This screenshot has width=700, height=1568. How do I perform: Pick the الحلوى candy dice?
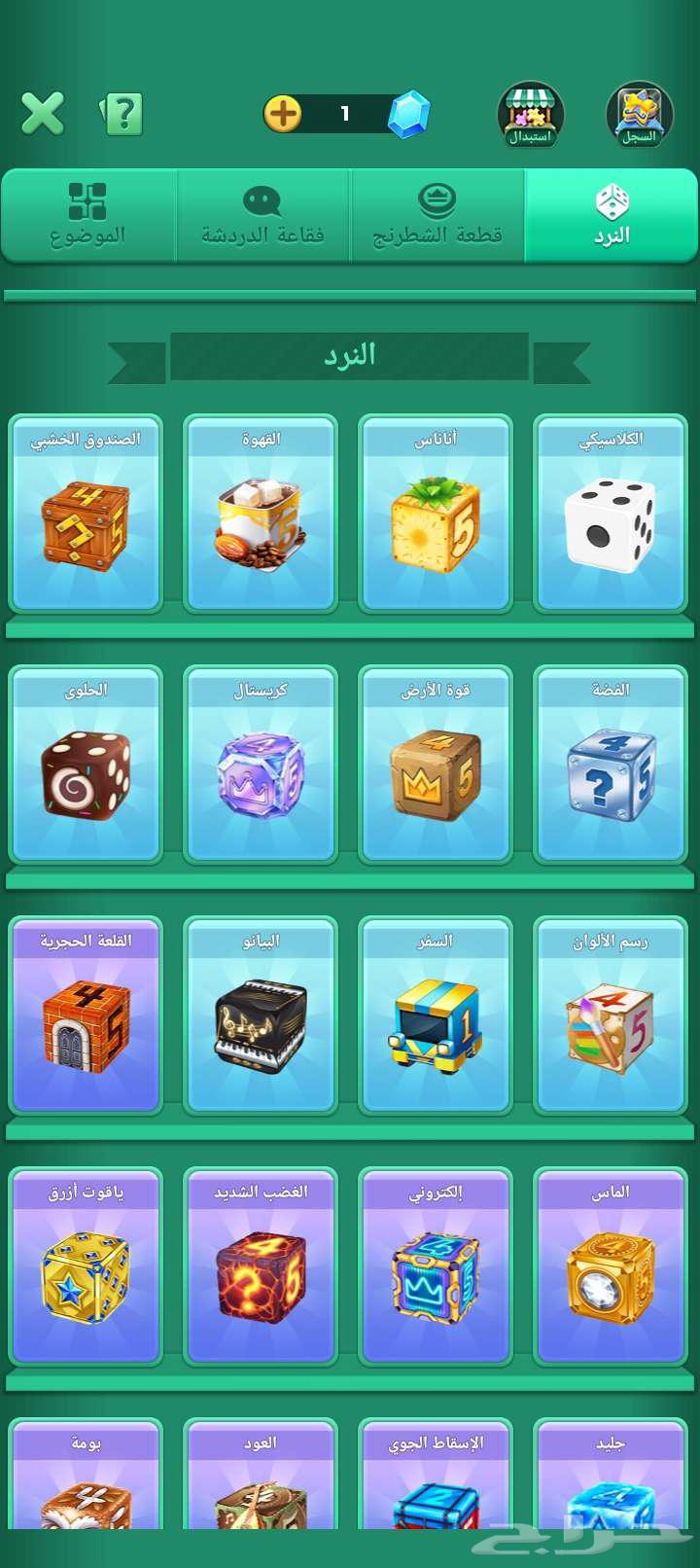(x=86, y=765)
